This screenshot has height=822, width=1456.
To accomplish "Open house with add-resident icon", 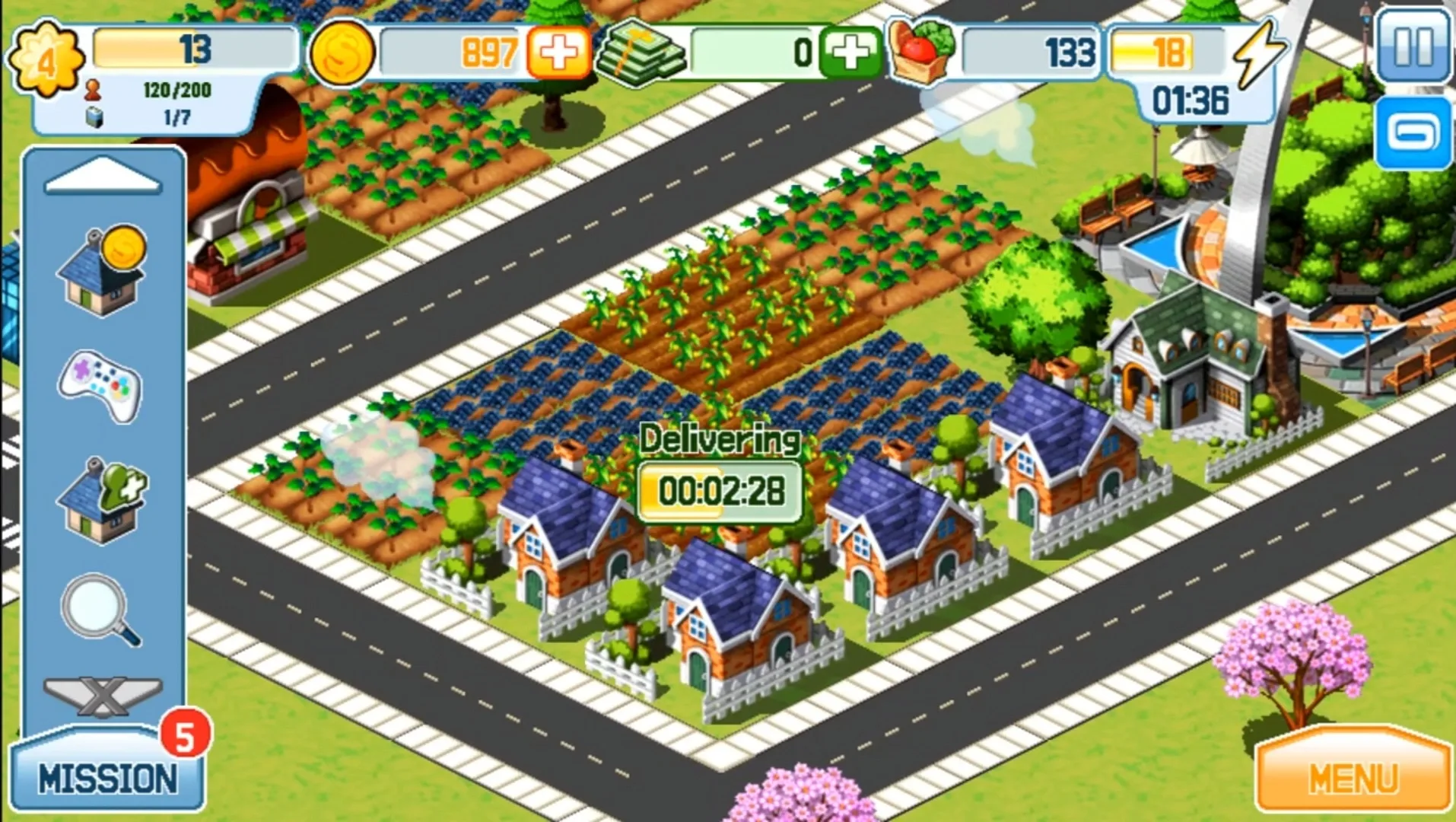I will [x=103, y=500].
